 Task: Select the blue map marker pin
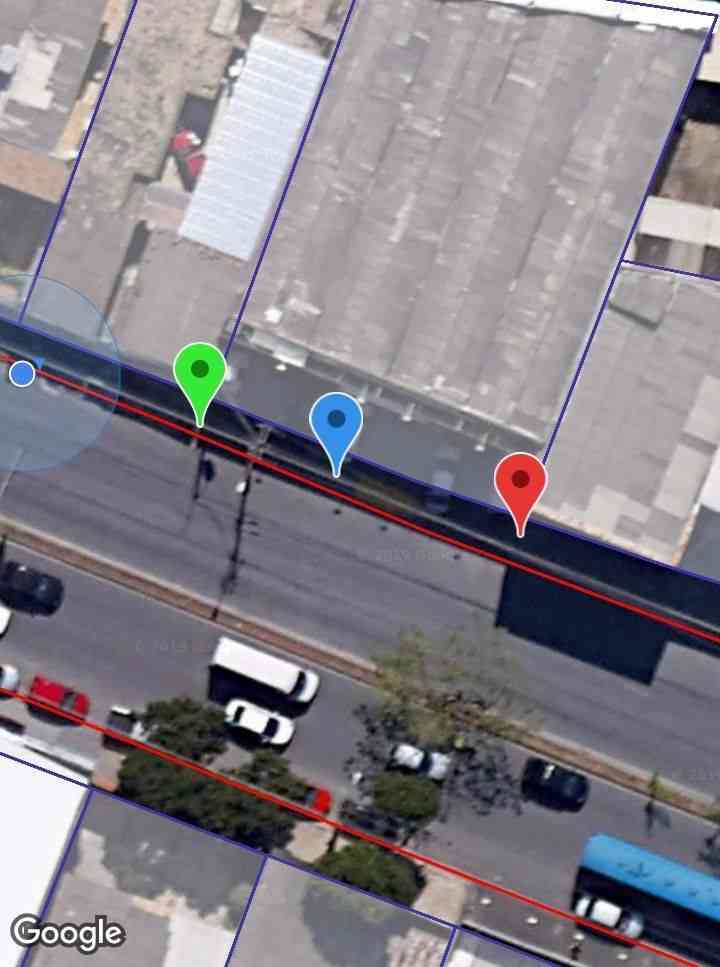point(336,425)
